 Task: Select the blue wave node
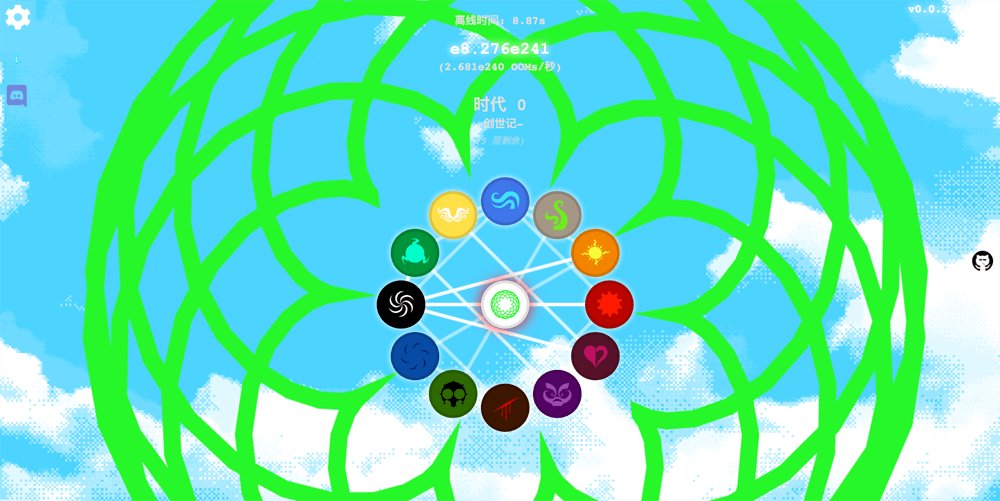505,202
